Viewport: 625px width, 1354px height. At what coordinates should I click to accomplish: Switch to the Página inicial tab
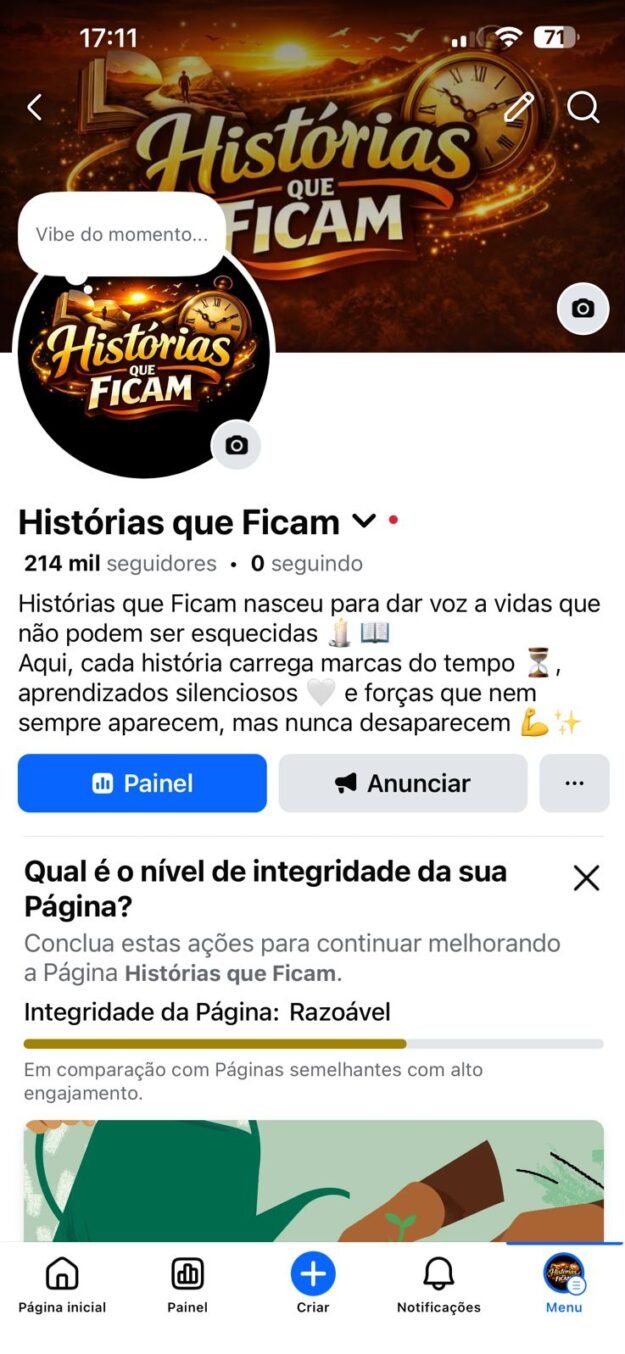pyautogui.click(x=62, y=1285)
